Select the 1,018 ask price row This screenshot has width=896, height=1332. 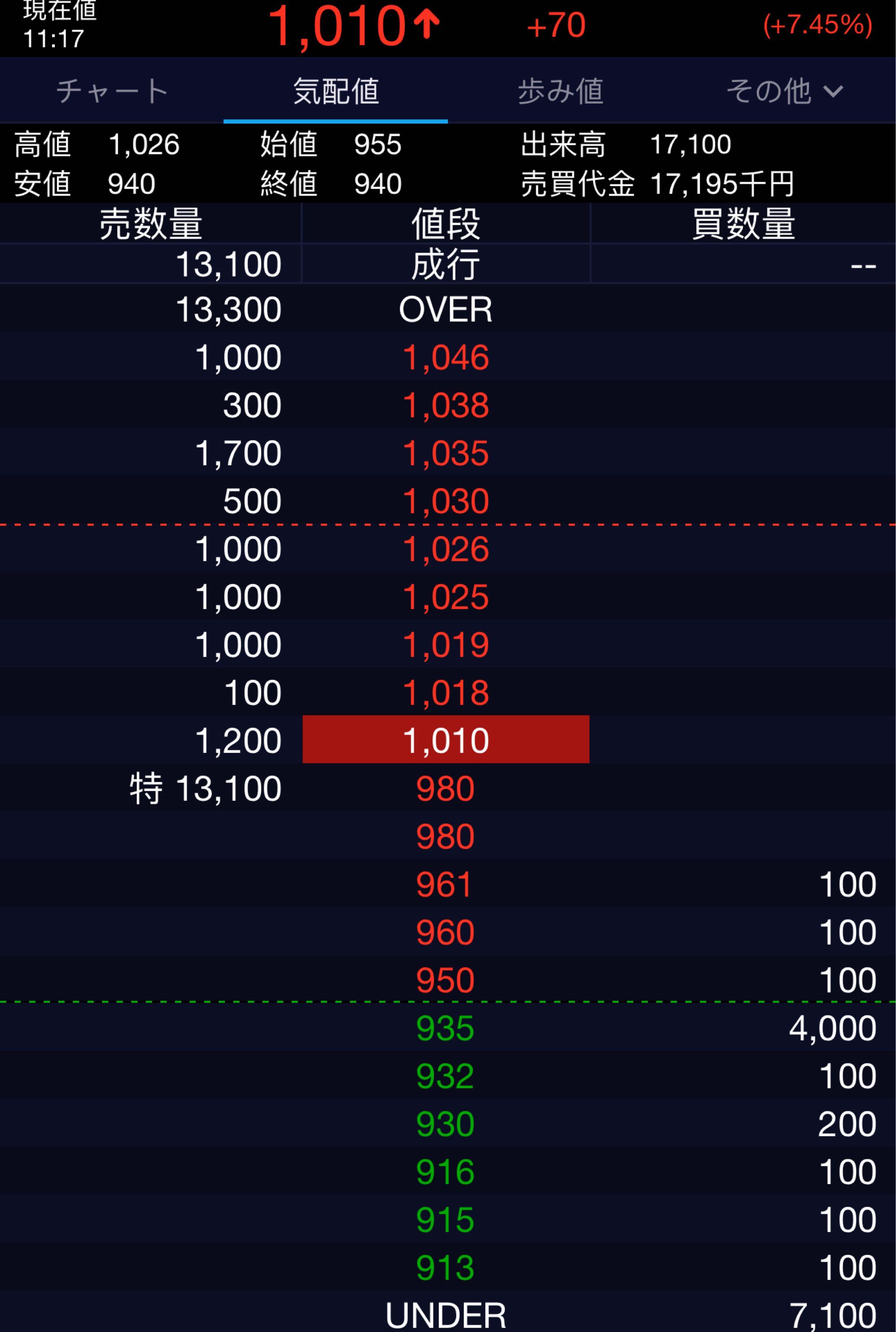click(446, 693)
